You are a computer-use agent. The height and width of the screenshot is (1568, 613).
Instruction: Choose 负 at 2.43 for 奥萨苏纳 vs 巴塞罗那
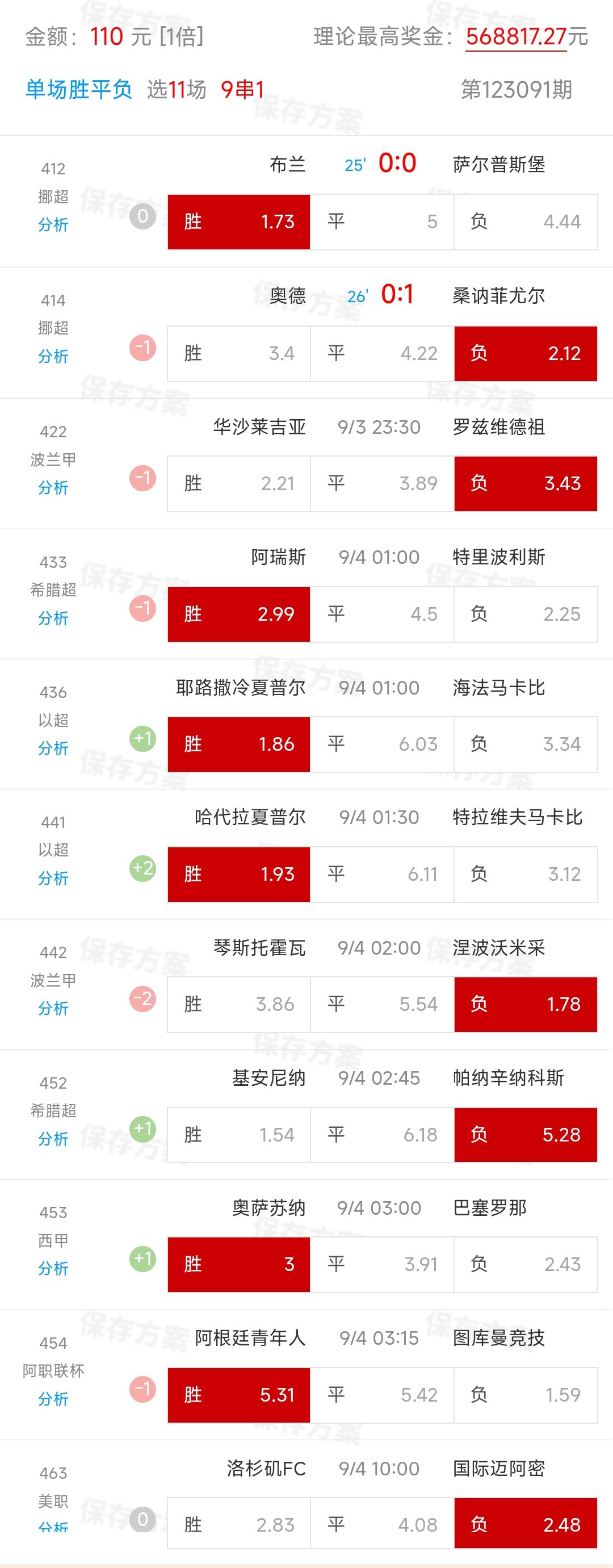point(526,1264)
